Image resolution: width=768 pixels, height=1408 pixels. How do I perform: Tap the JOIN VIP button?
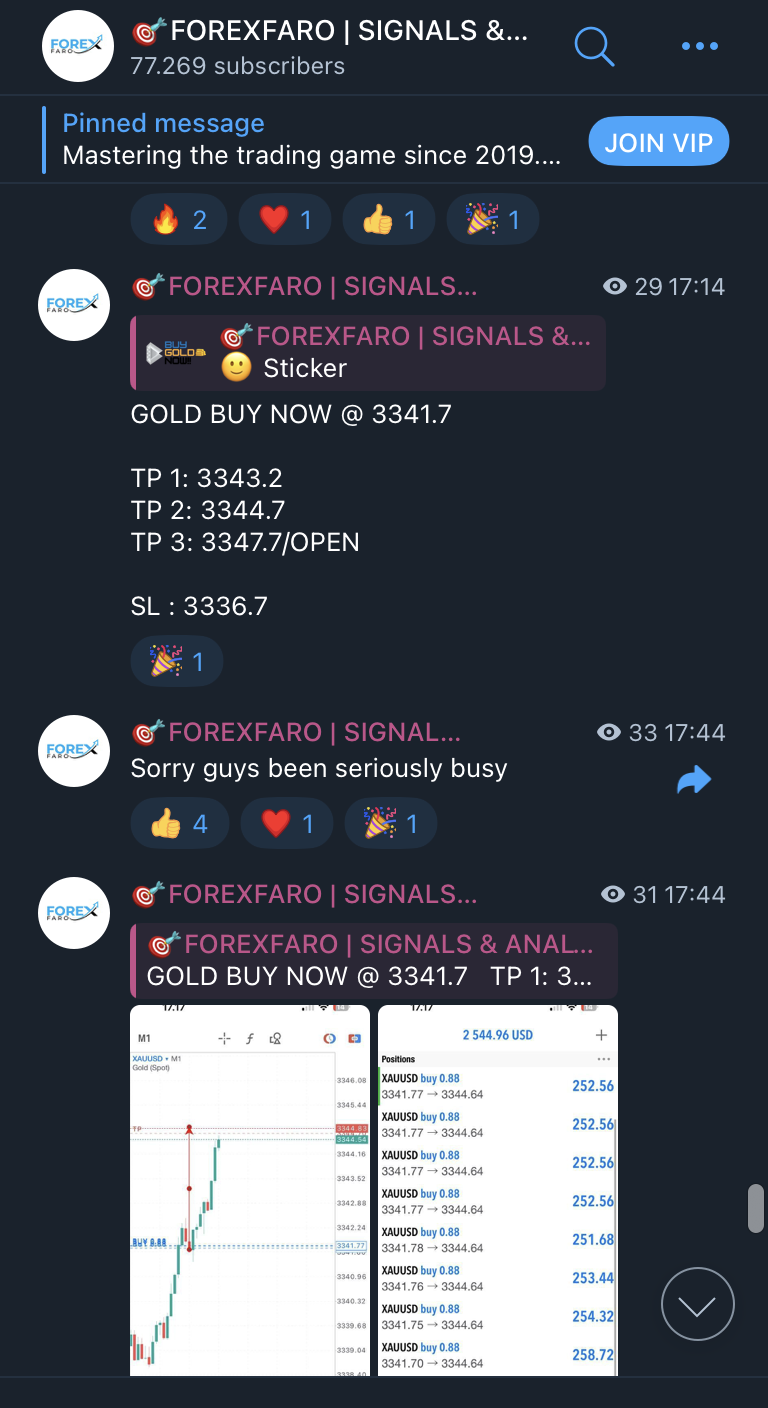click(659, 141)
